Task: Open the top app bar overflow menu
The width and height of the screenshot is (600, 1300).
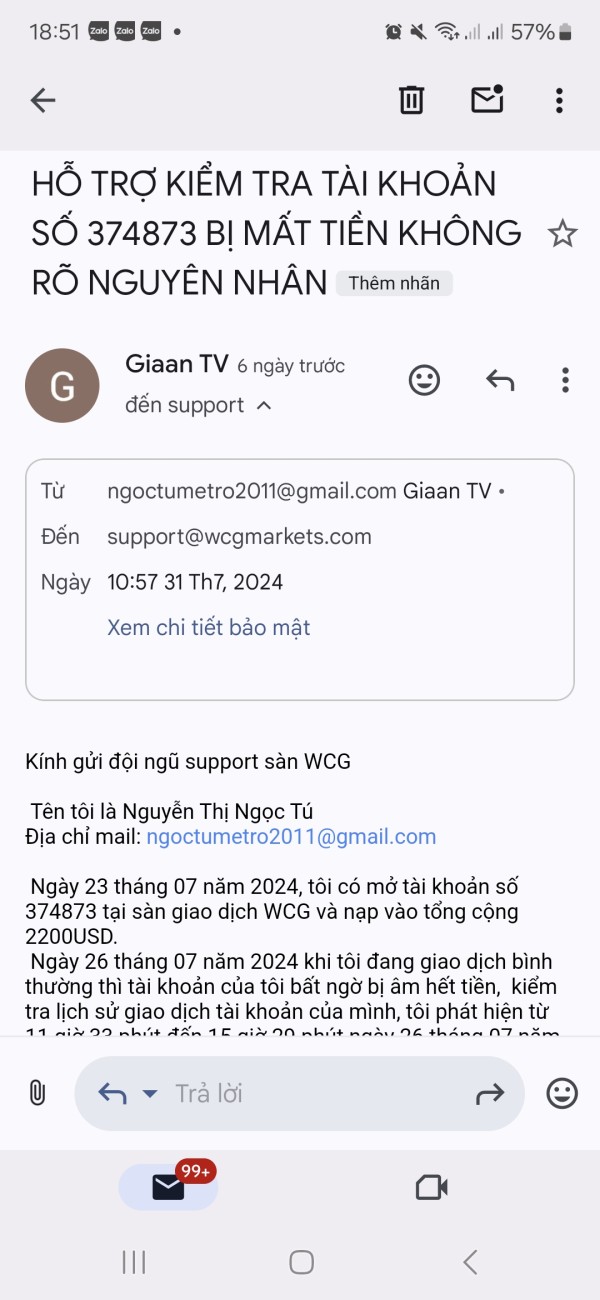Action: tap(559, 100)
